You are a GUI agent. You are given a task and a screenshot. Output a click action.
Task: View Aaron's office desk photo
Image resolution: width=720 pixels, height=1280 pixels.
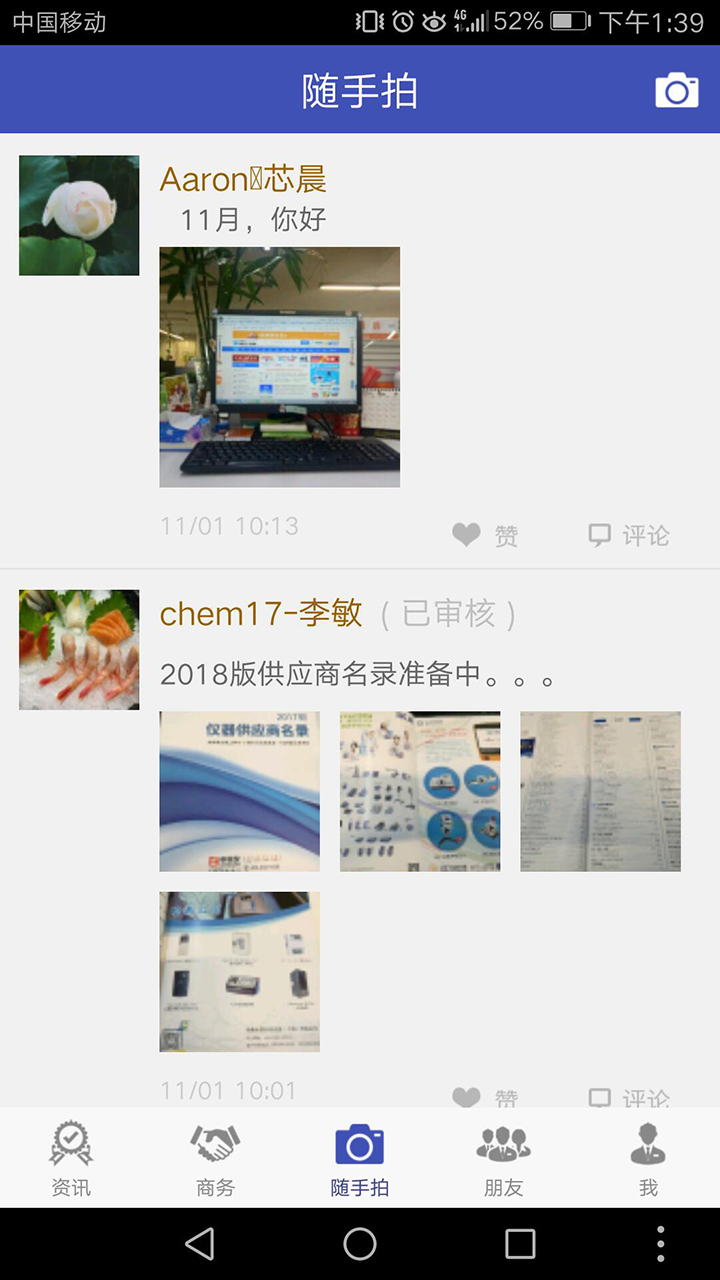coord(280,367)
